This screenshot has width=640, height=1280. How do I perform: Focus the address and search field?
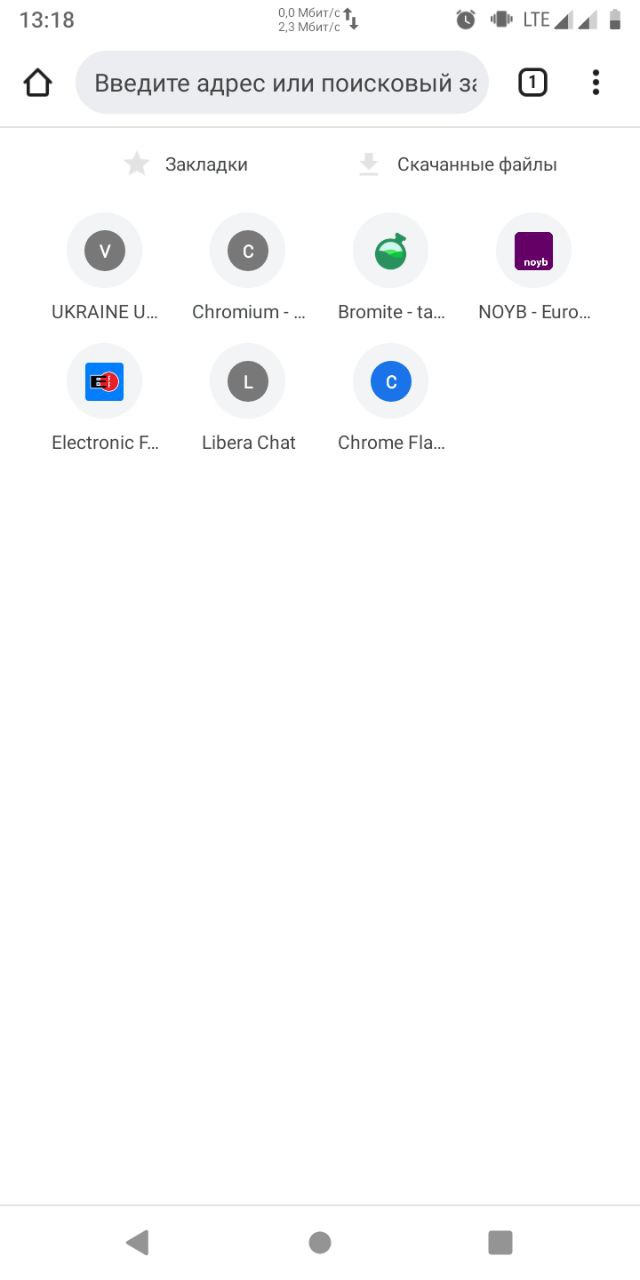click(282, 82)
